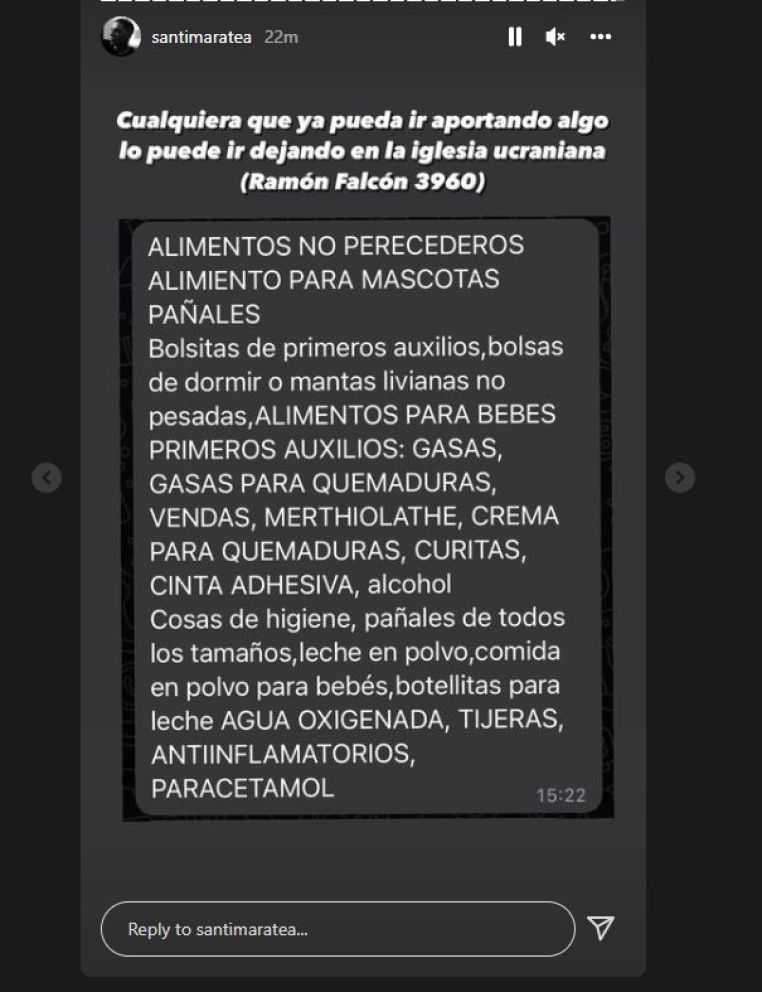Focus the Reply to santimaratea field

[337, 929]
